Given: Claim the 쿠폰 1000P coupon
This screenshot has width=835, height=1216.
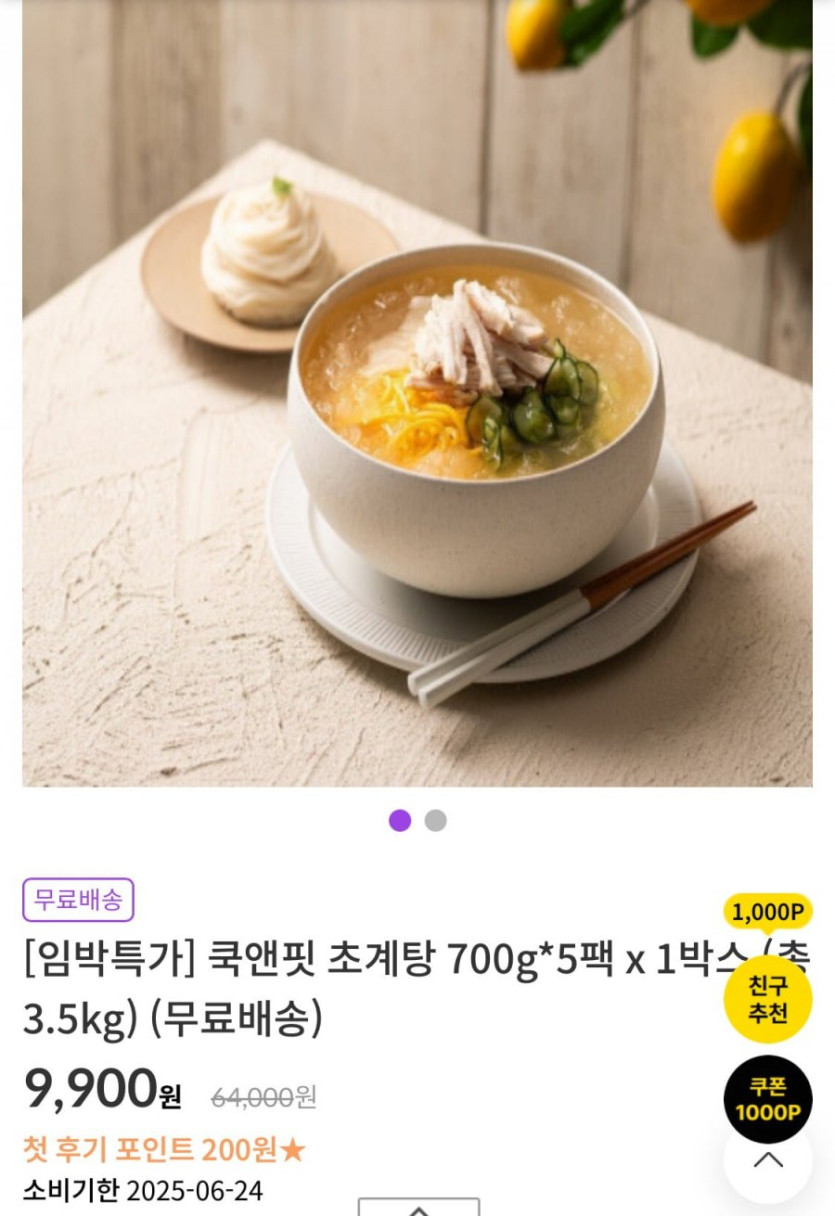Looking at the screenshot, I should point(768,1099).
